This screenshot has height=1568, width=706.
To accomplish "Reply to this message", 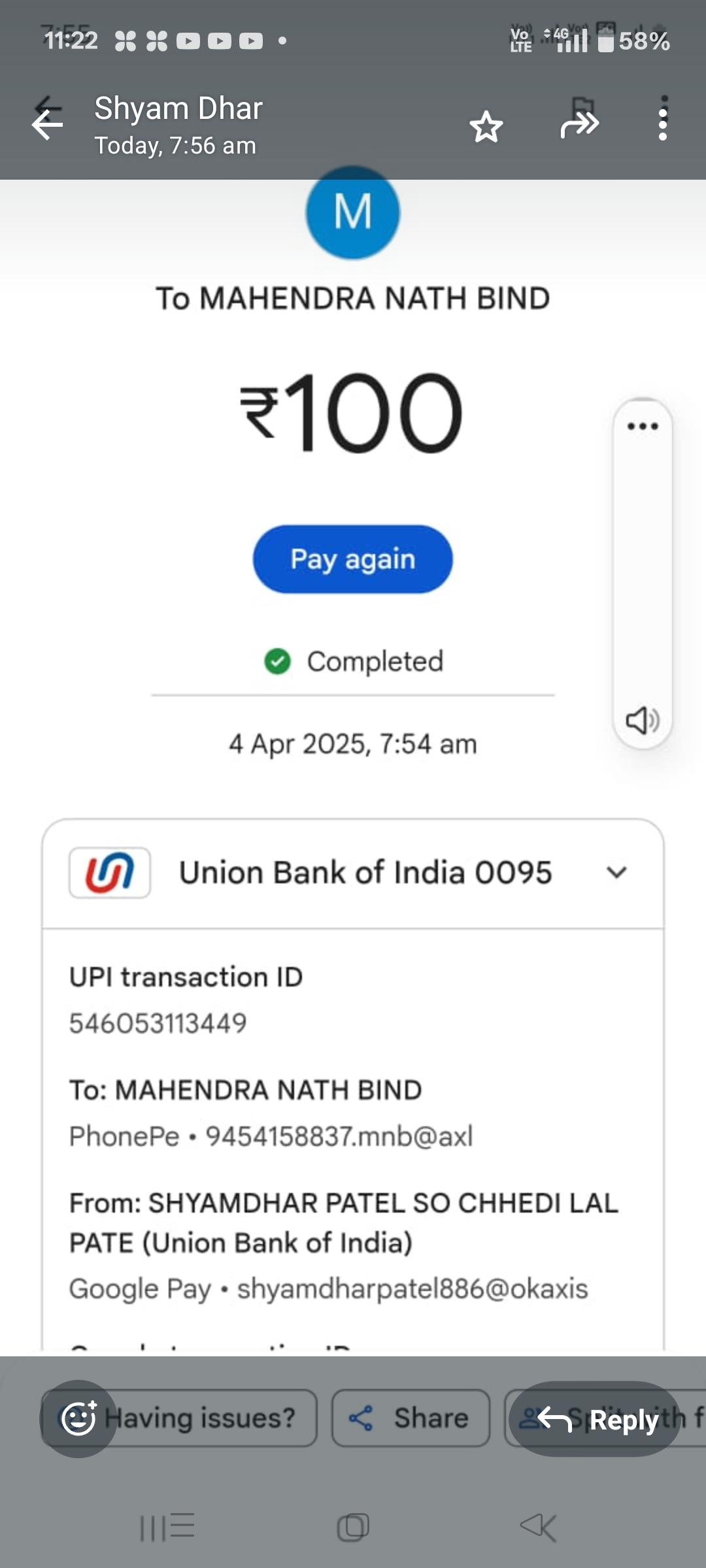I will click(596, 1419).
